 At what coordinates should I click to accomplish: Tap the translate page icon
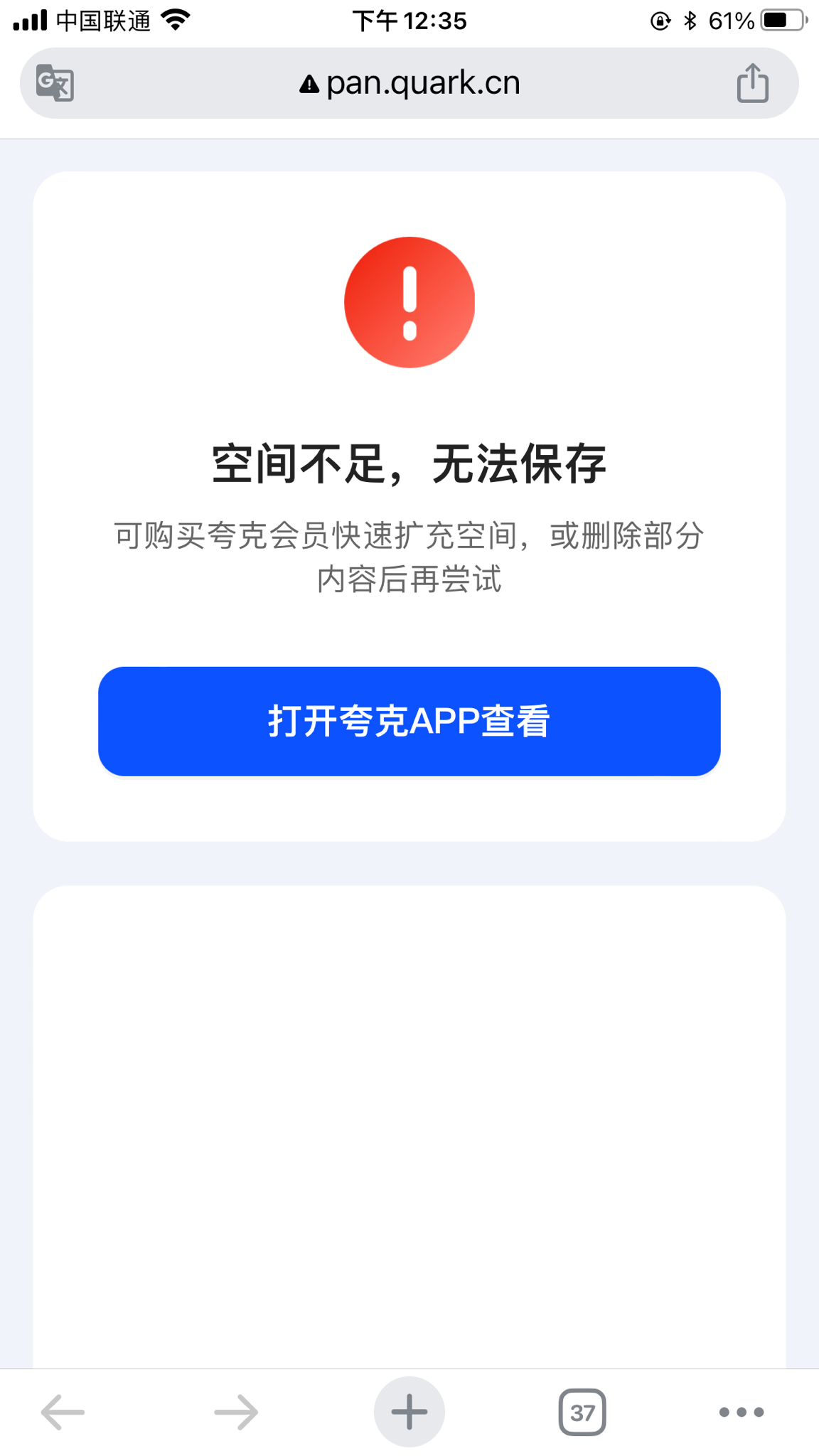click(55, 83)
